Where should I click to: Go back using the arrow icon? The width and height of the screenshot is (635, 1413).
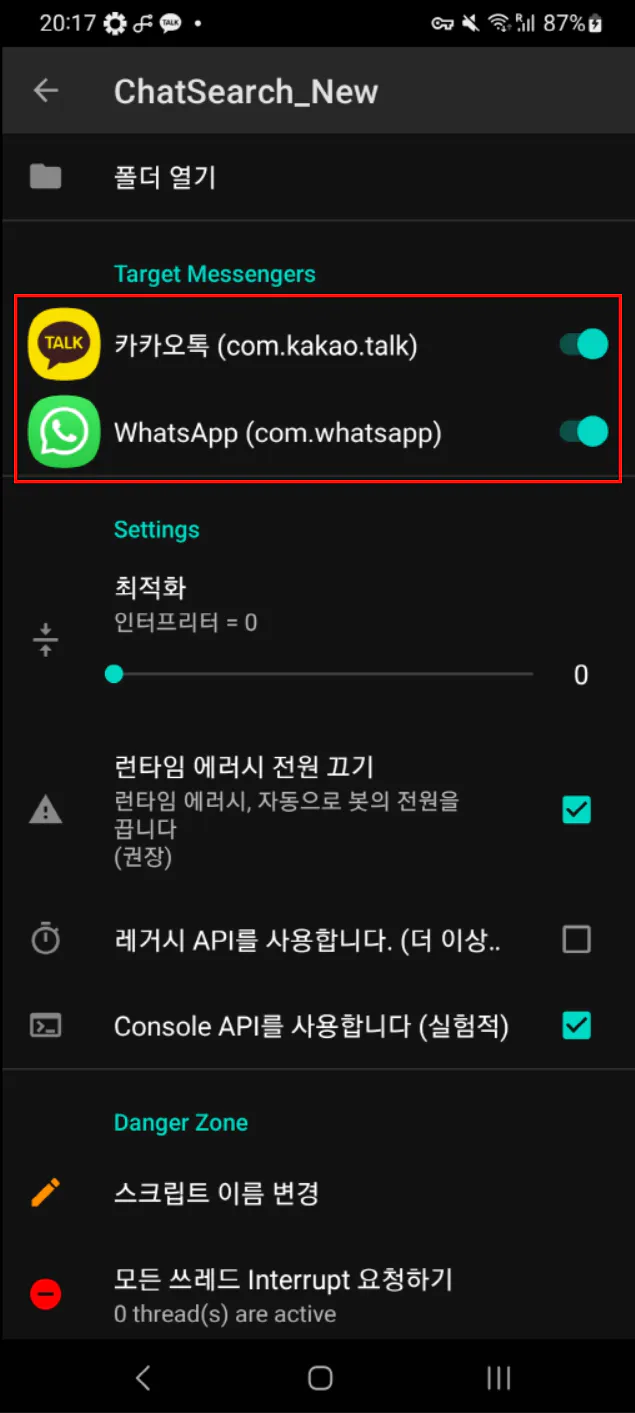(x=46, y=91)
